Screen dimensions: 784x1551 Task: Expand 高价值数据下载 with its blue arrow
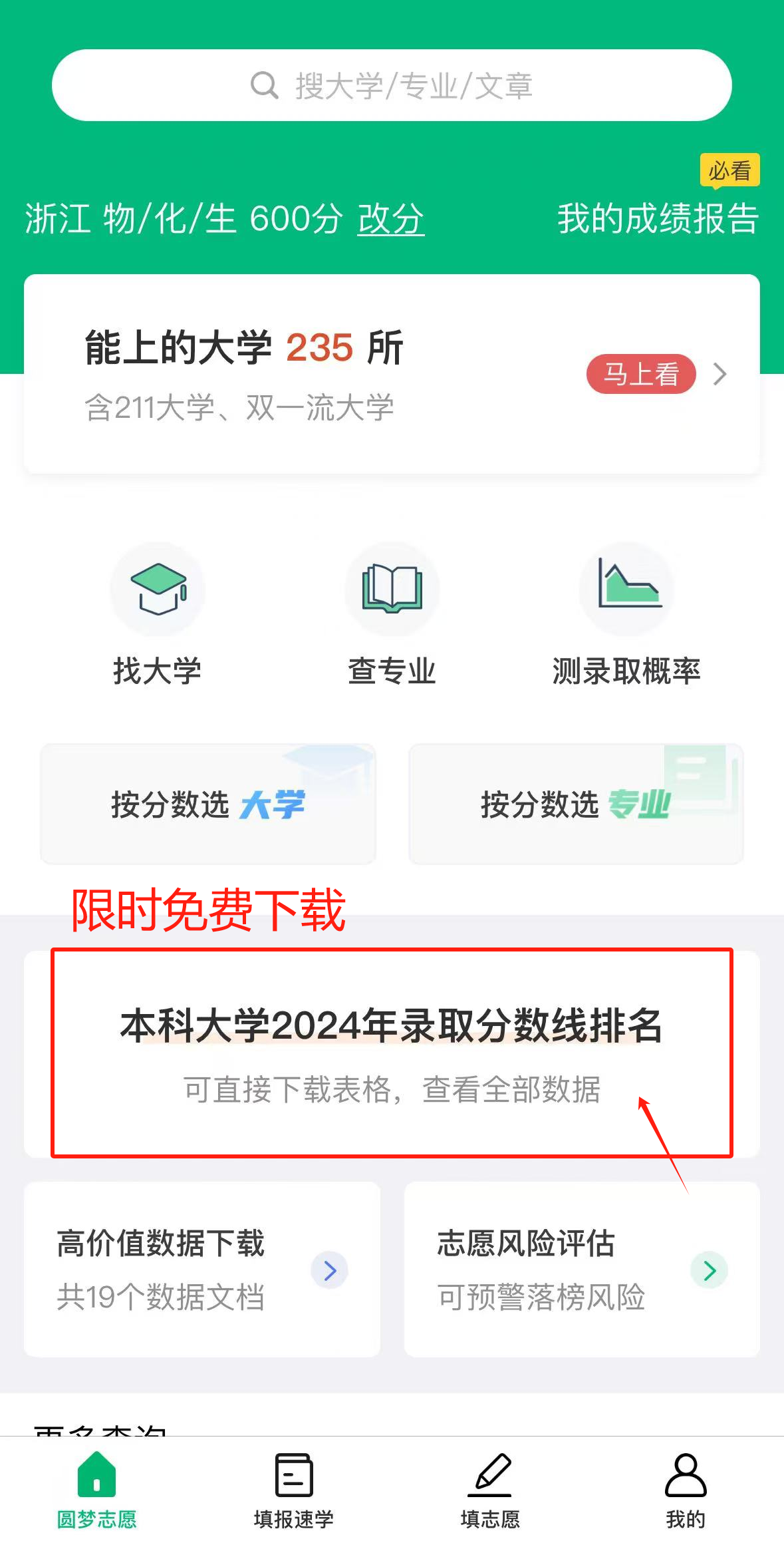point(329,1270)
